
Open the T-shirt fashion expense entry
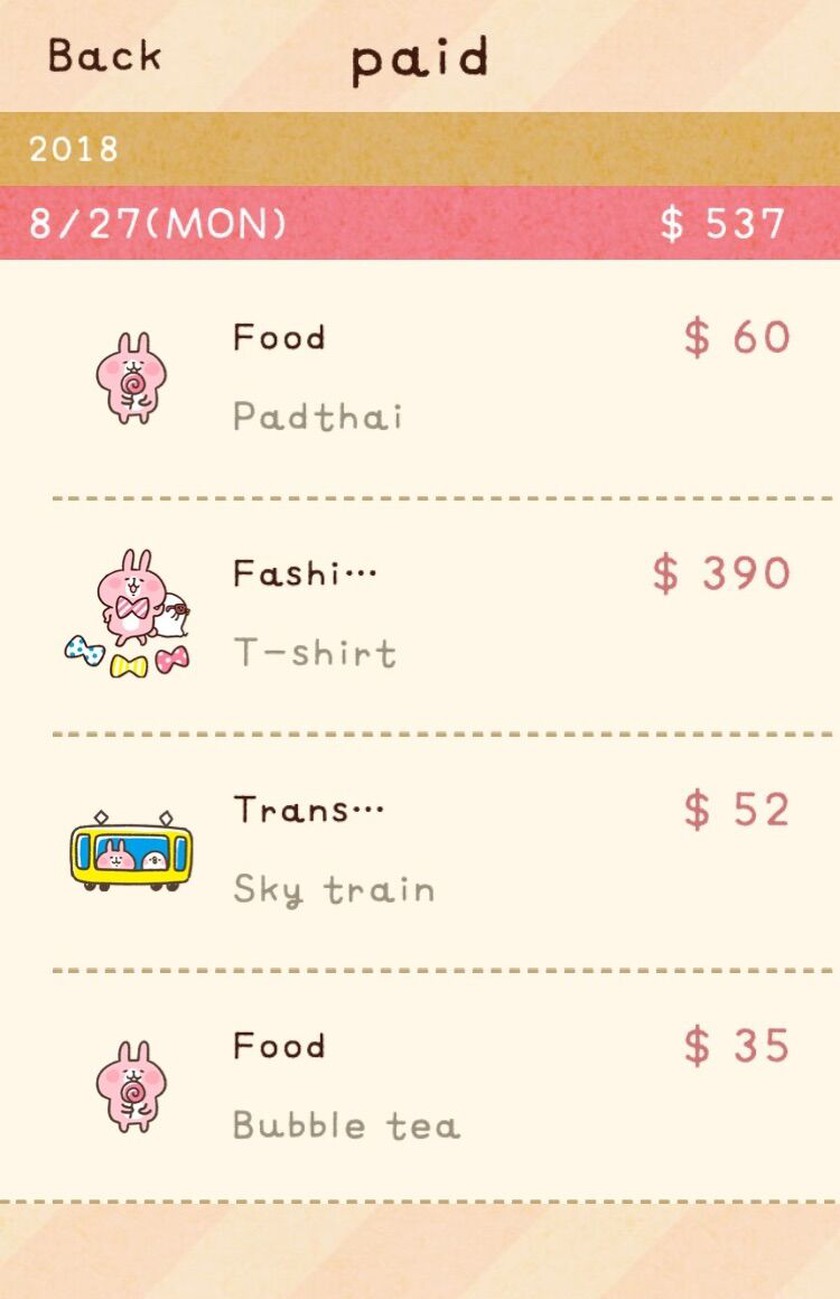click(x=420, y=614)
